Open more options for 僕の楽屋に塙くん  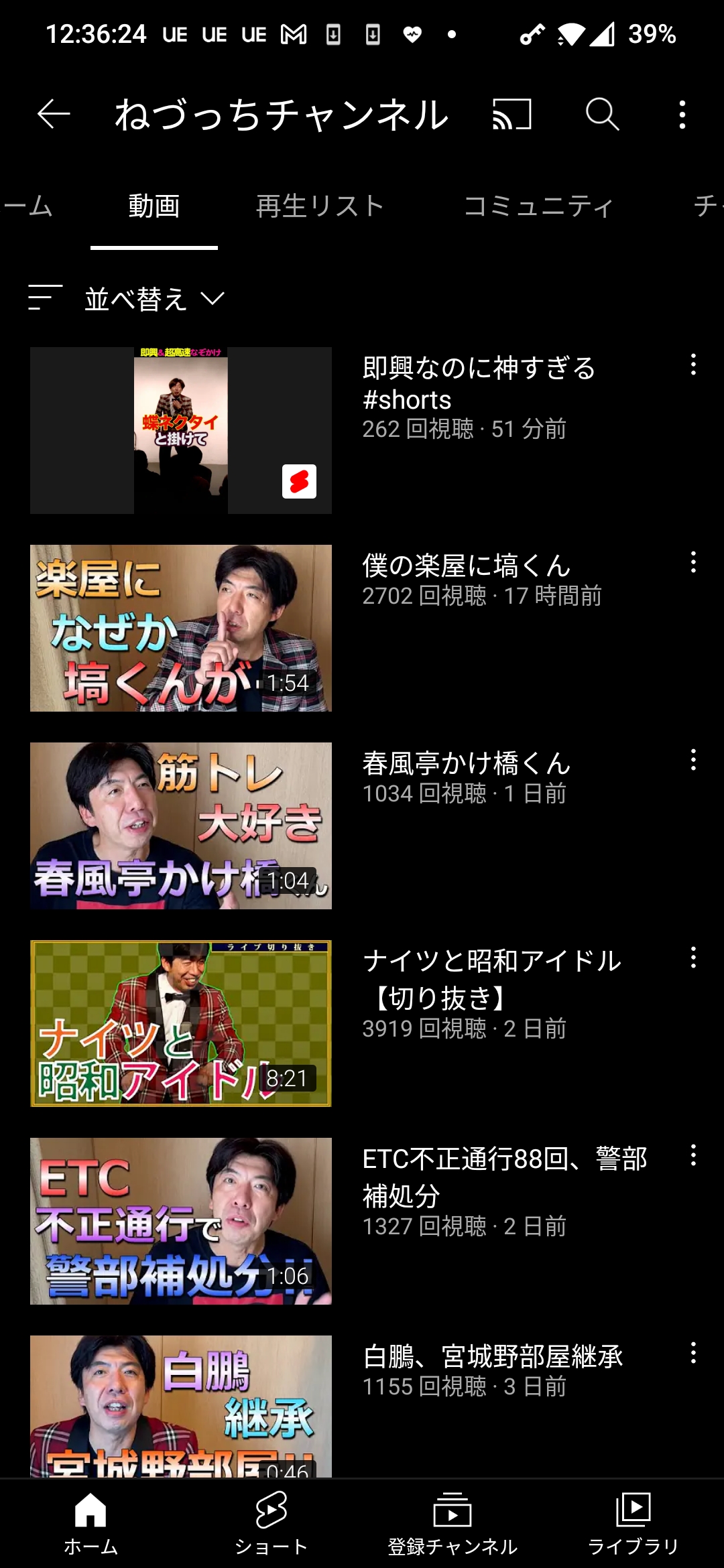[693, 563]
